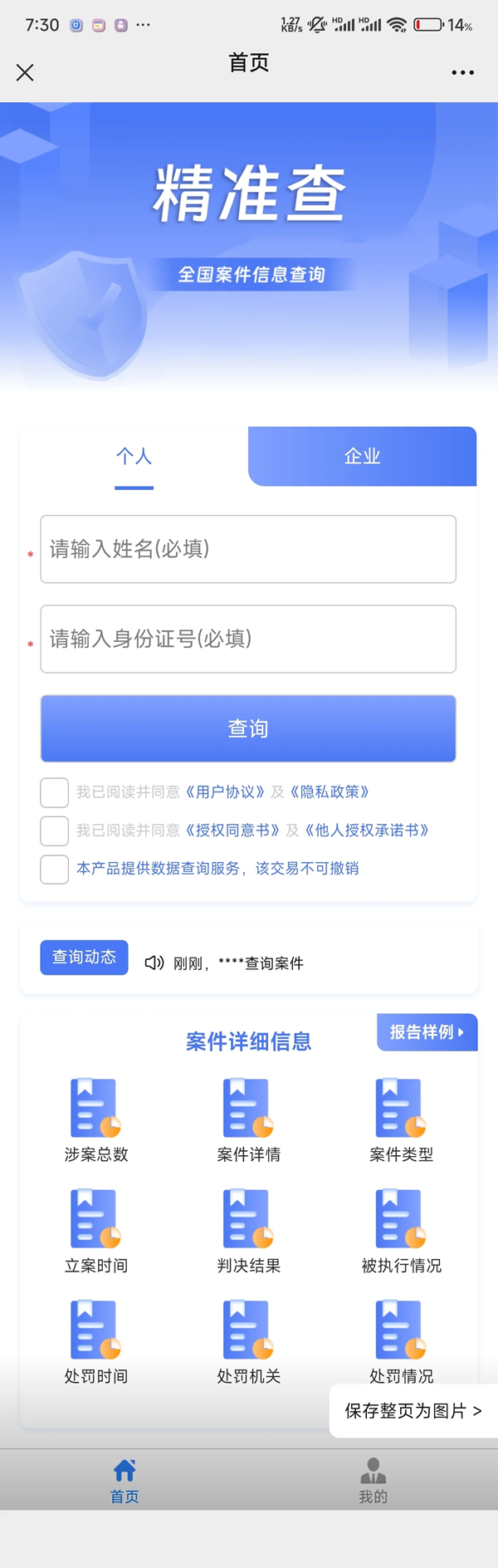The height and width of the screenshot is (1568, 498).
Task: Open the 《授权同意书》 link
Action: click(x=232, y=831)
